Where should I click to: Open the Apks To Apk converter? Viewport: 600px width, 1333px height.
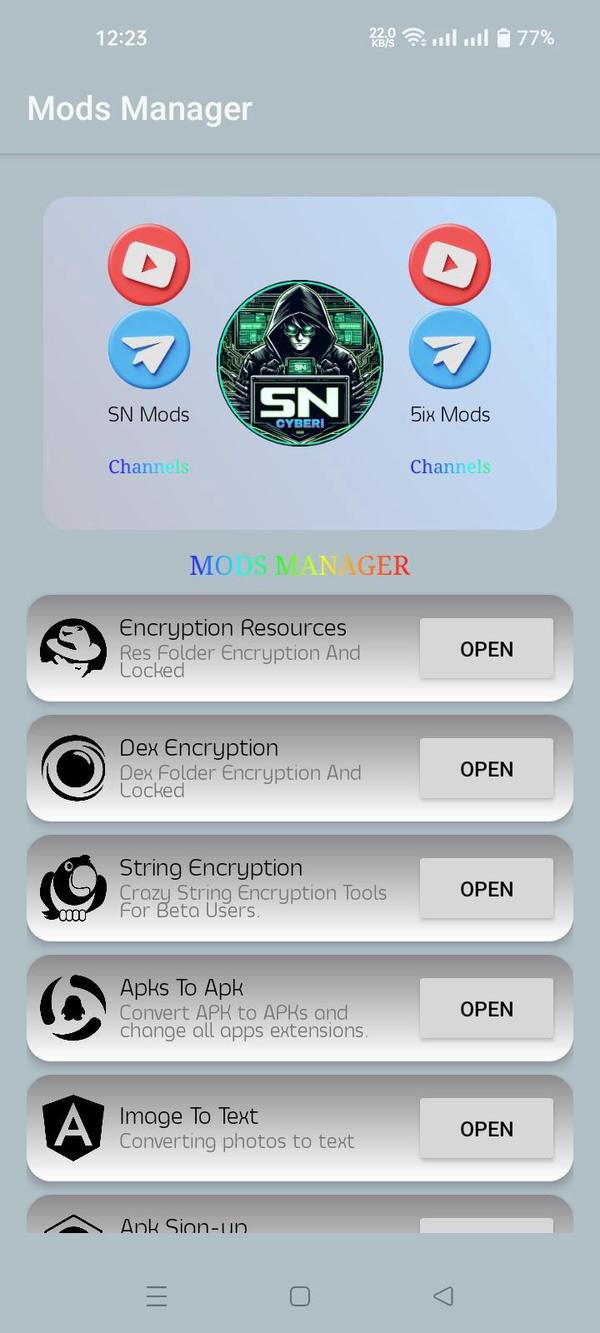tap(486, 1009)
